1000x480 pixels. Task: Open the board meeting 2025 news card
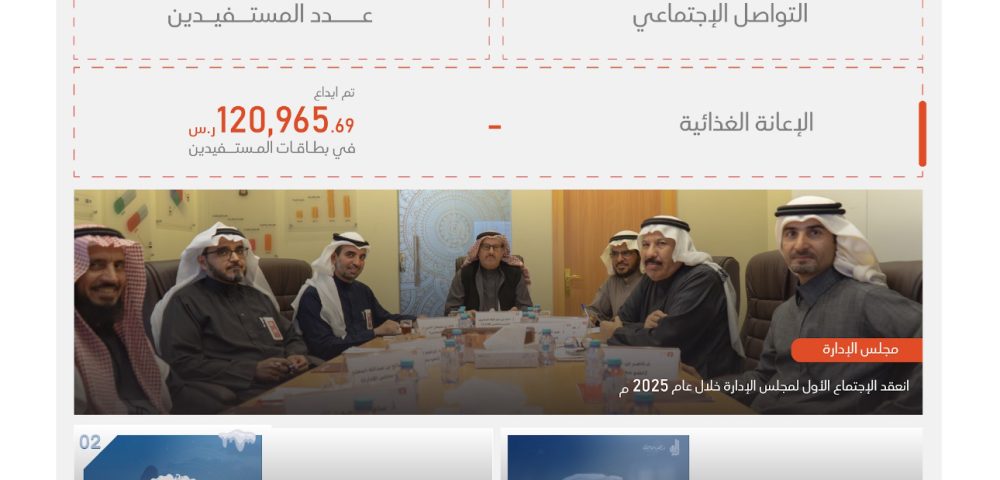click(498, 300)
